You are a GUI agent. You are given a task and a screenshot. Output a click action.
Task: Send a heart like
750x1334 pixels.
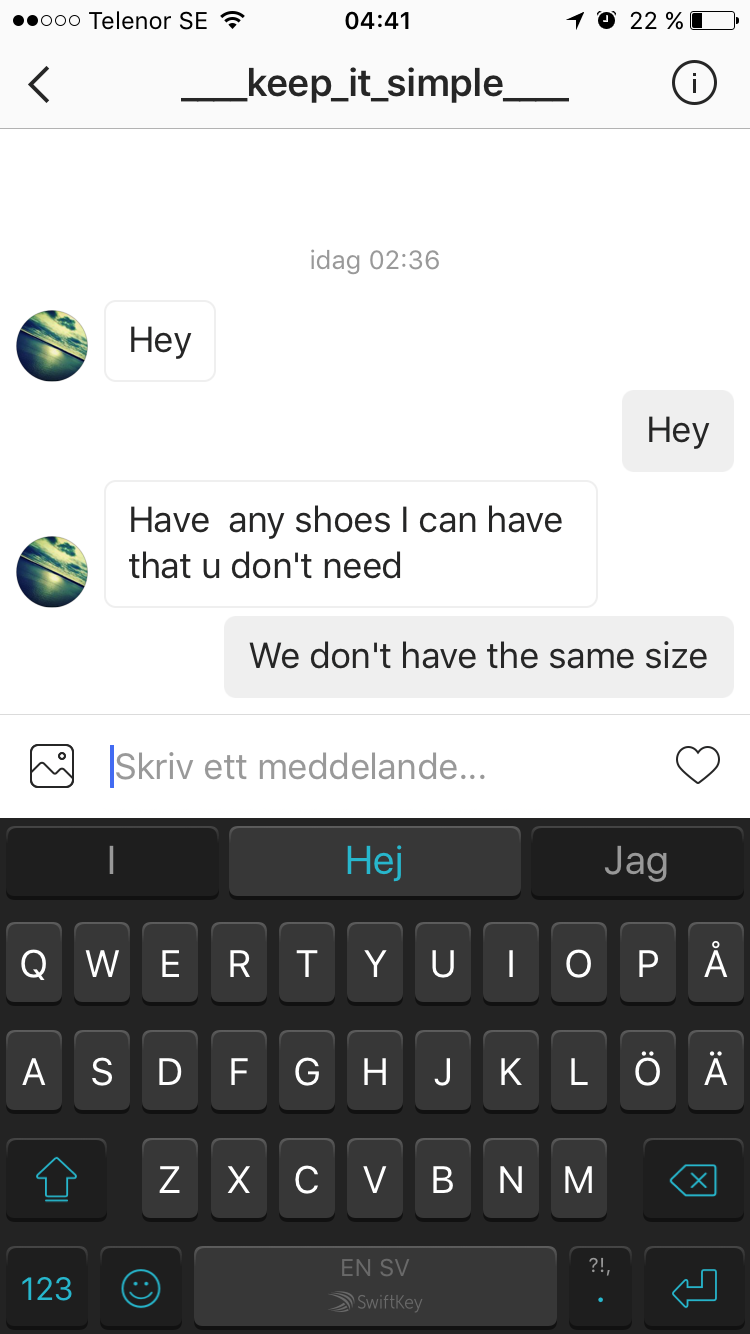[697, 766]
